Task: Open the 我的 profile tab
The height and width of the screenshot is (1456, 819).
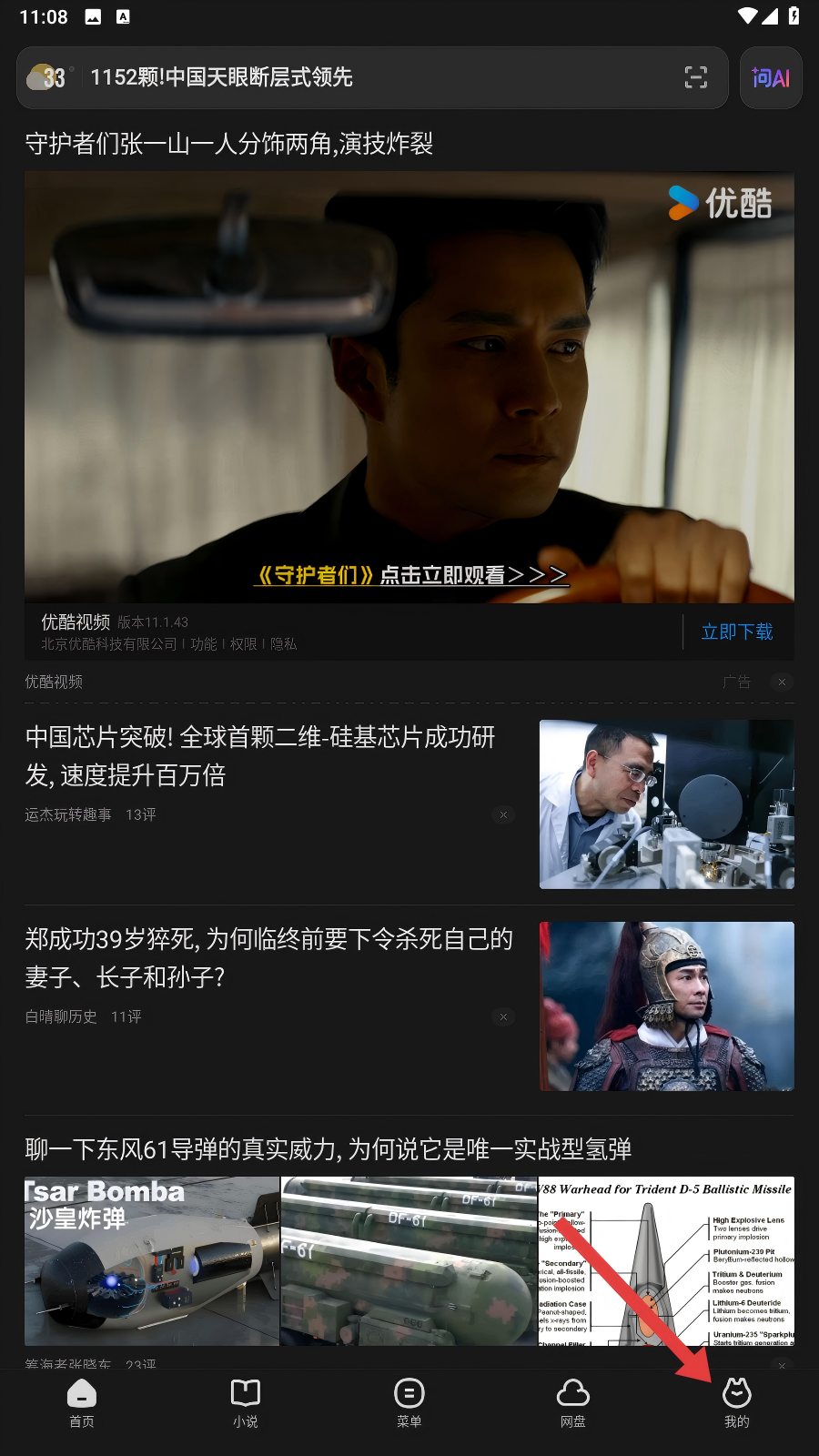Action: 737,1402
